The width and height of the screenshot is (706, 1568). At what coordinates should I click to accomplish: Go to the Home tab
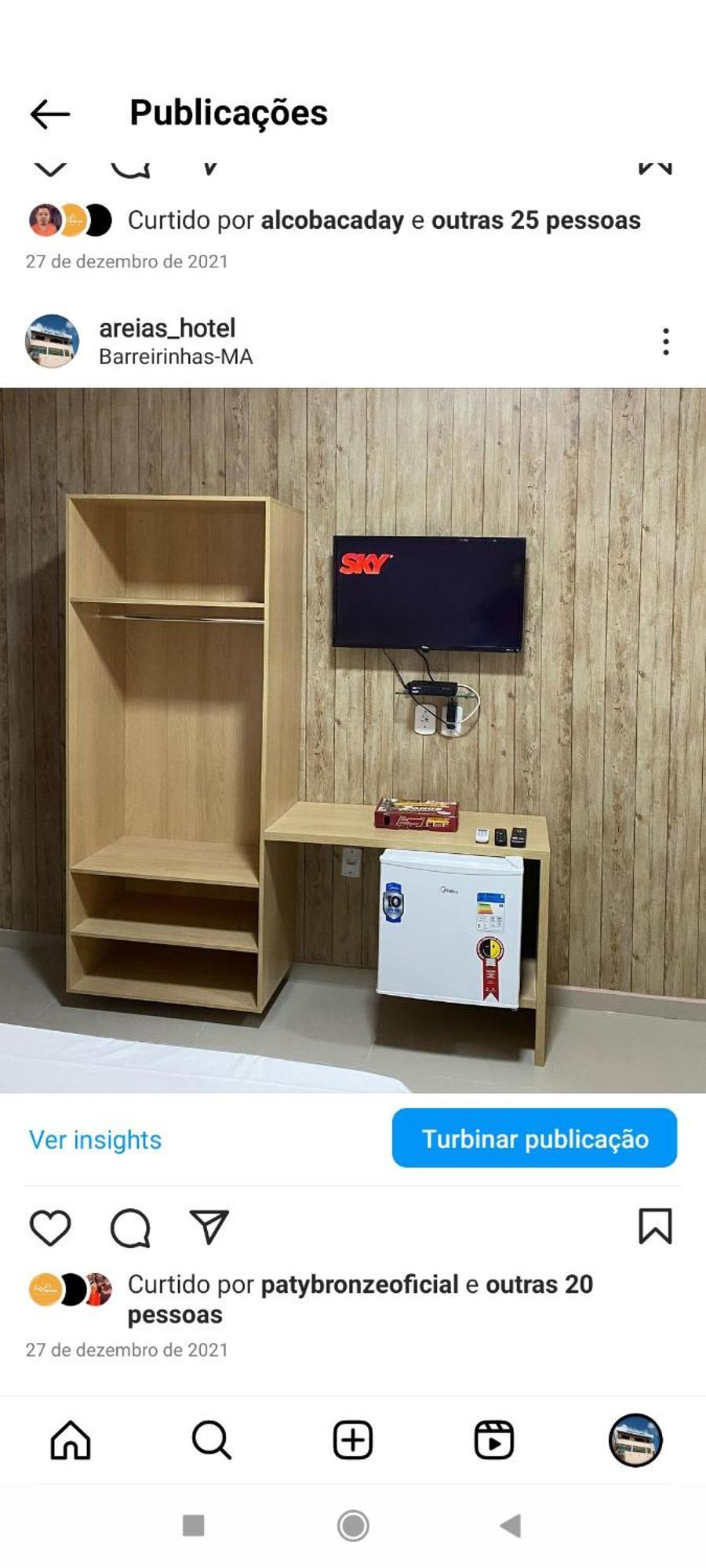coord(71,1440)
